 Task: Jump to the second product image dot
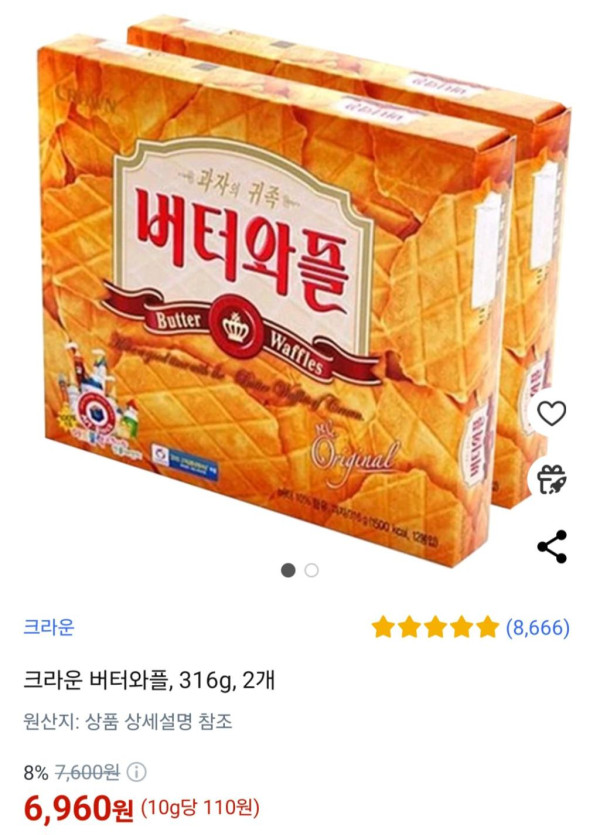[x=312, y=570]
